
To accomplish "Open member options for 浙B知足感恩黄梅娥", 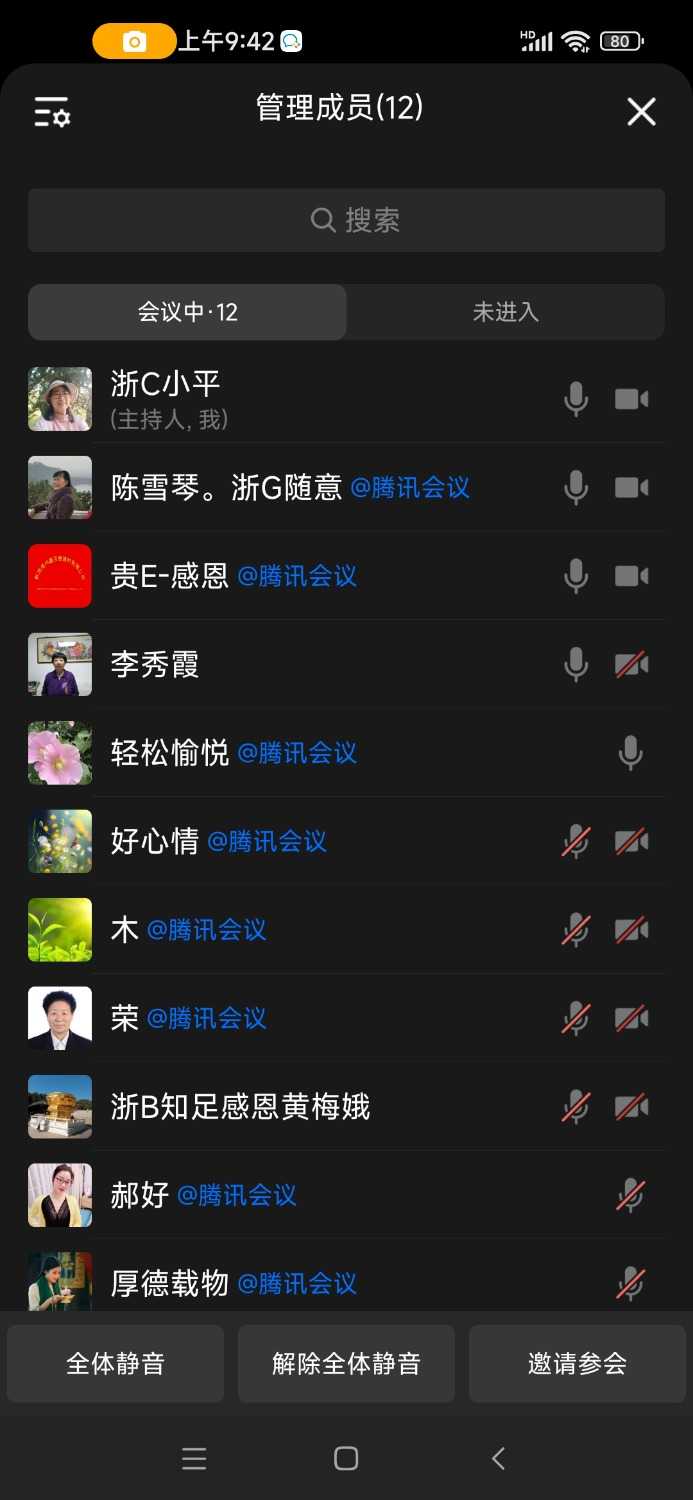I will (x=240, y=1107).
